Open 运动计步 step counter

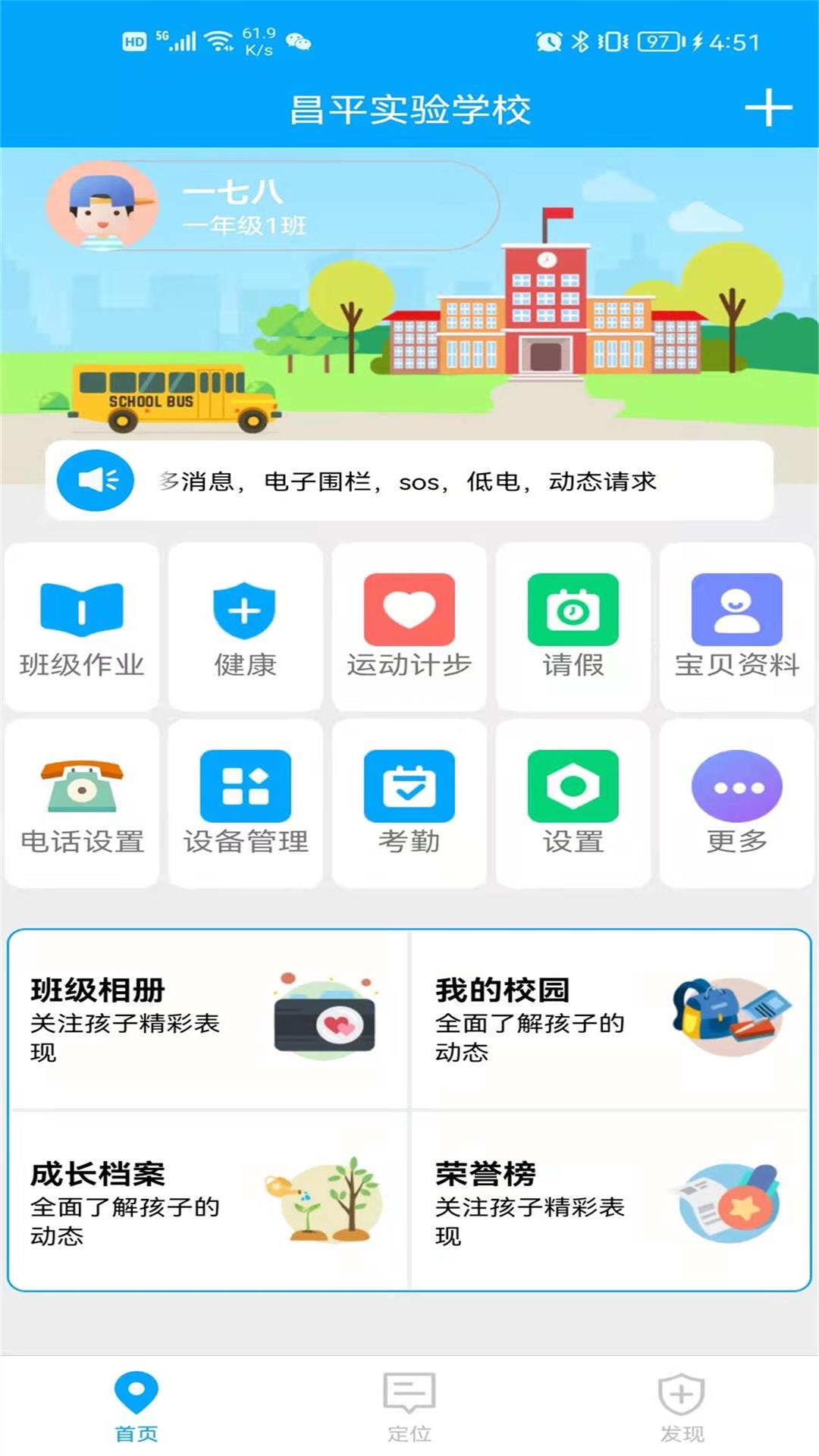pyautogui.click(x=409, y=626)
